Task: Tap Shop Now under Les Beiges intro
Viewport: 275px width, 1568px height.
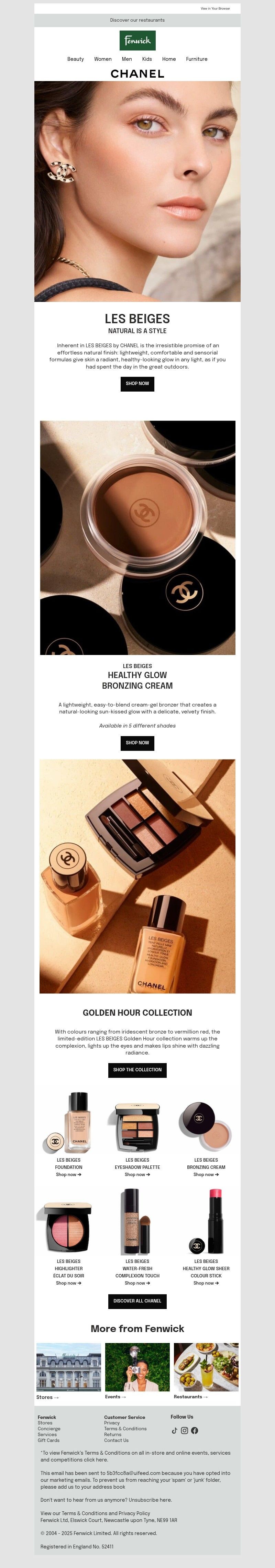Action: 137,383
